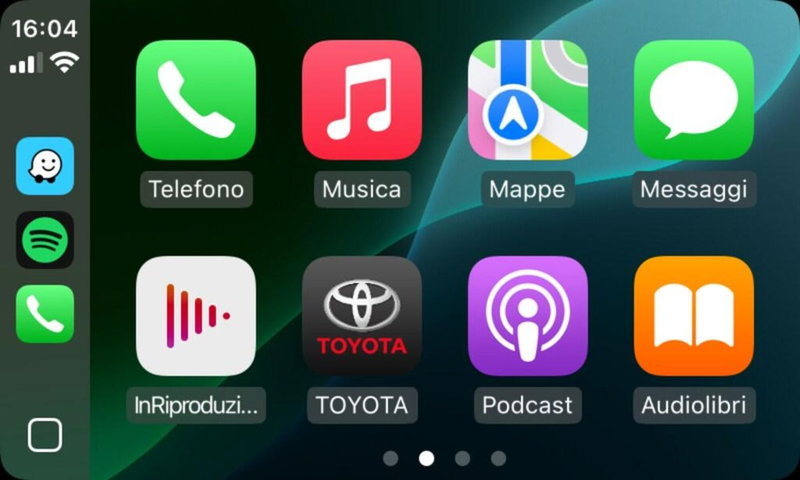Open Mappe for navigation
The width and height of the screenshot is (800, 480).
coord(528,100)
